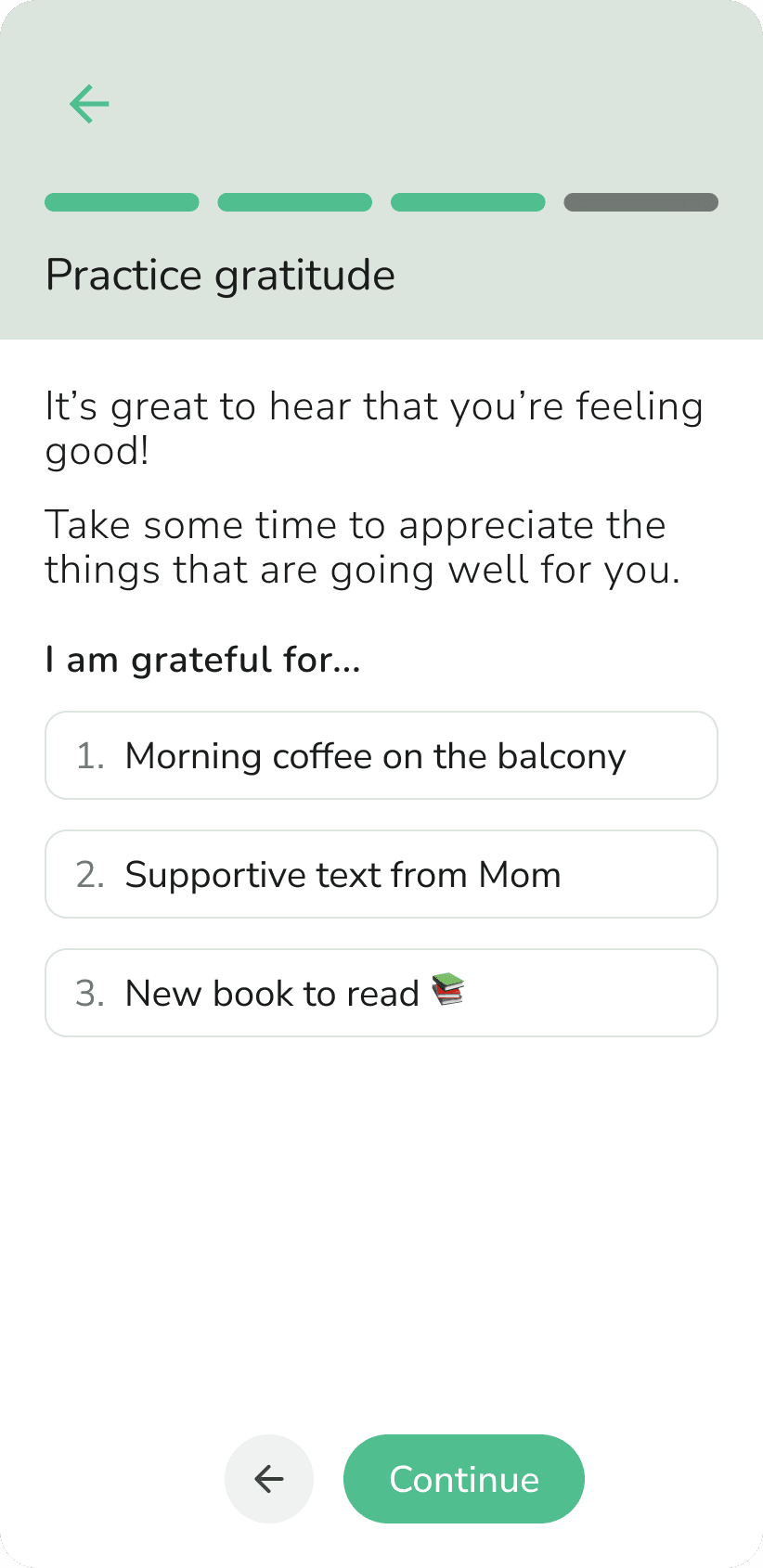Select the gray fourth progress segment
The image size is (763, 1568).
(640, 201)
